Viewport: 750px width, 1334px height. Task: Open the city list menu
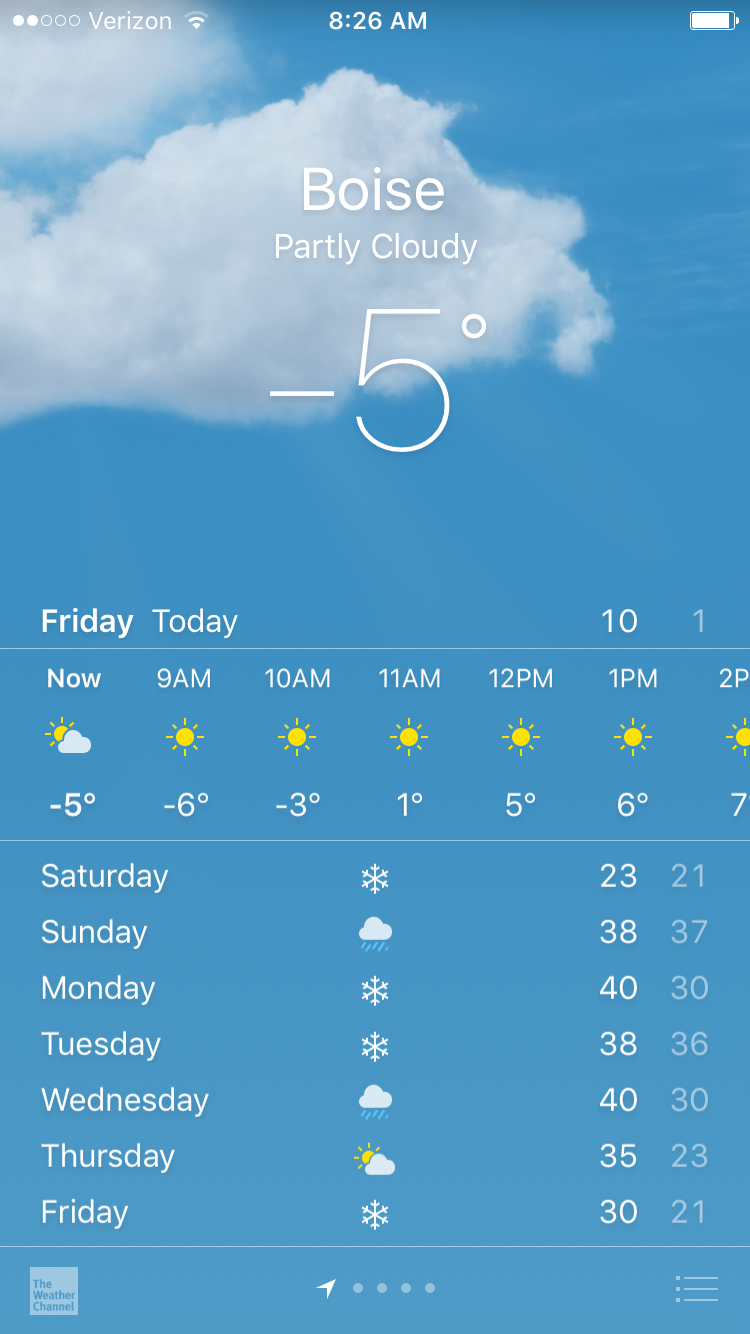coord(697,1289)
